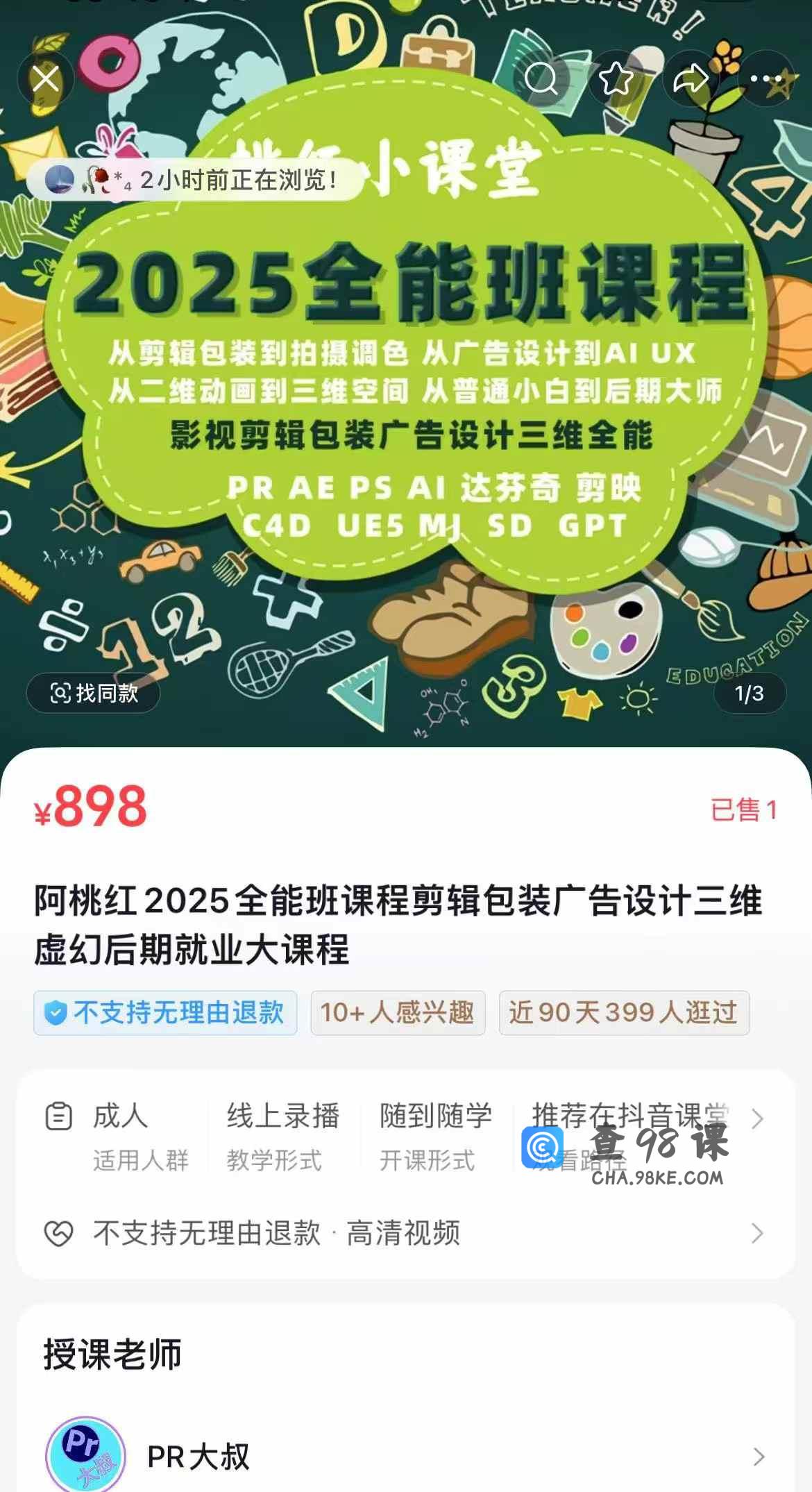The height and width of the screenshot is (1492, 812).
Task: Share this course
Action: point(691,78)
